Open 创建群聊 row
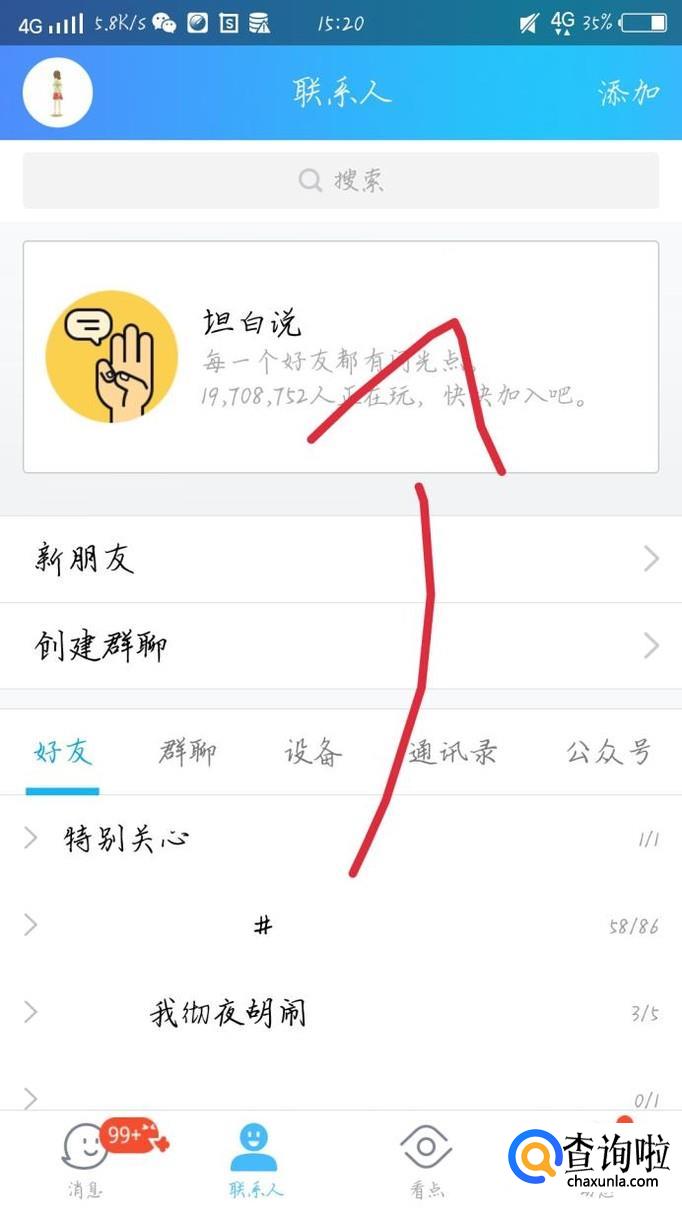Viewport: 682px width, 1212px height. pyautogui.click(x=340, y=646)
